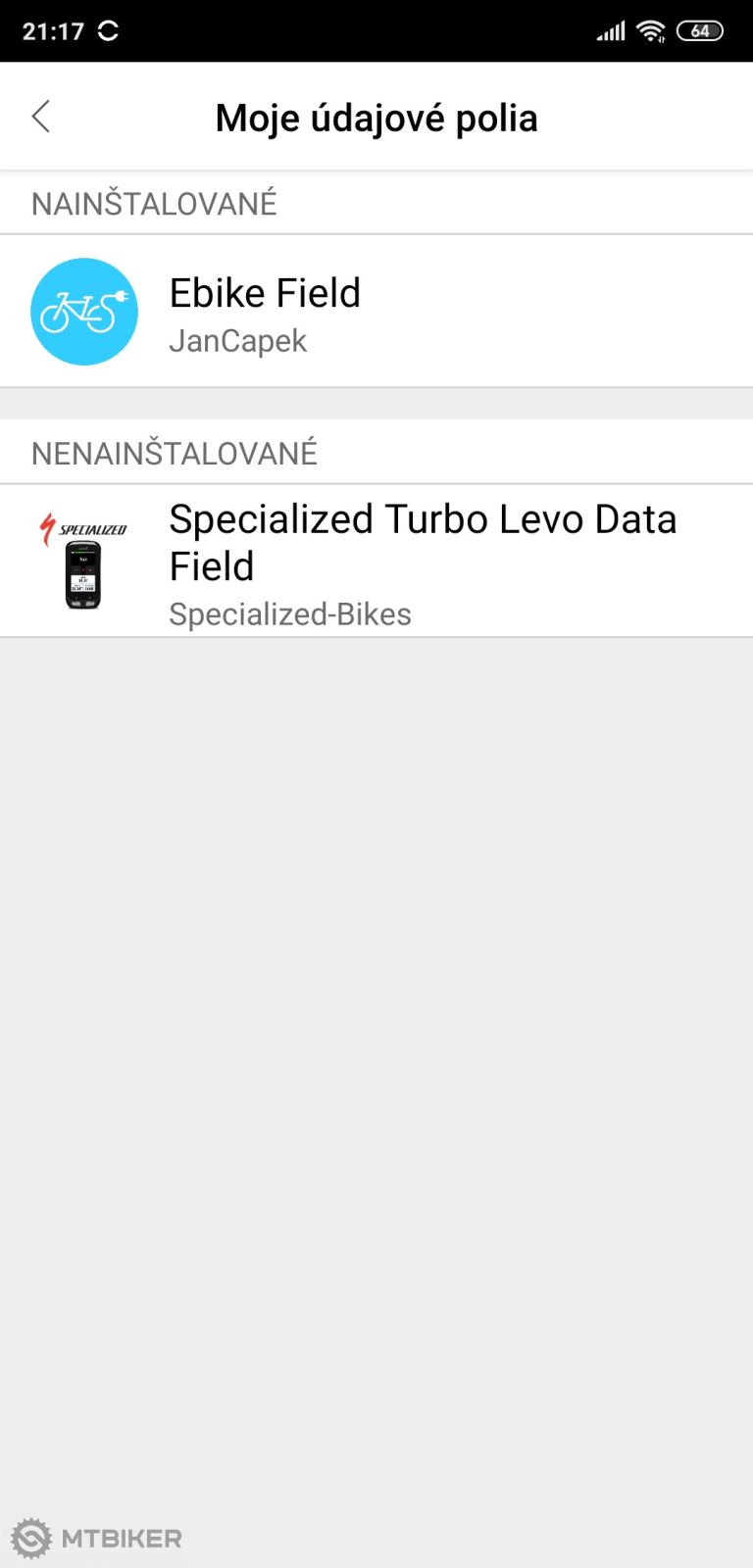The image size is (753, 1568).
Task: Open the Ebike Field data field icon
Action: coord(84,312)
